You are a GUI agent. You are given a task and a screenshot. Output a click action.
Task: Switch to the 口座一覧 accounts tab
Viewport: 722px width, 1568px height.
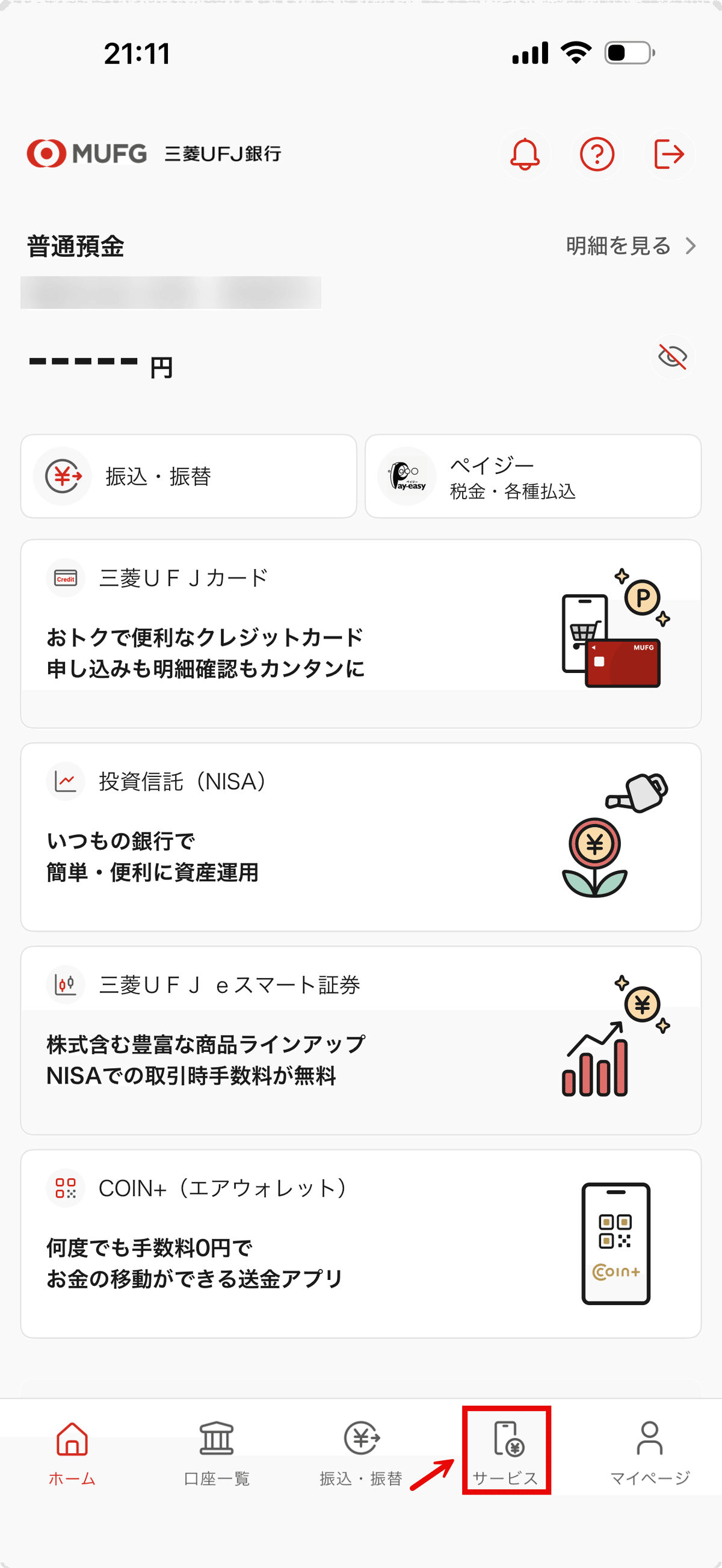(x=217, y=1455)
